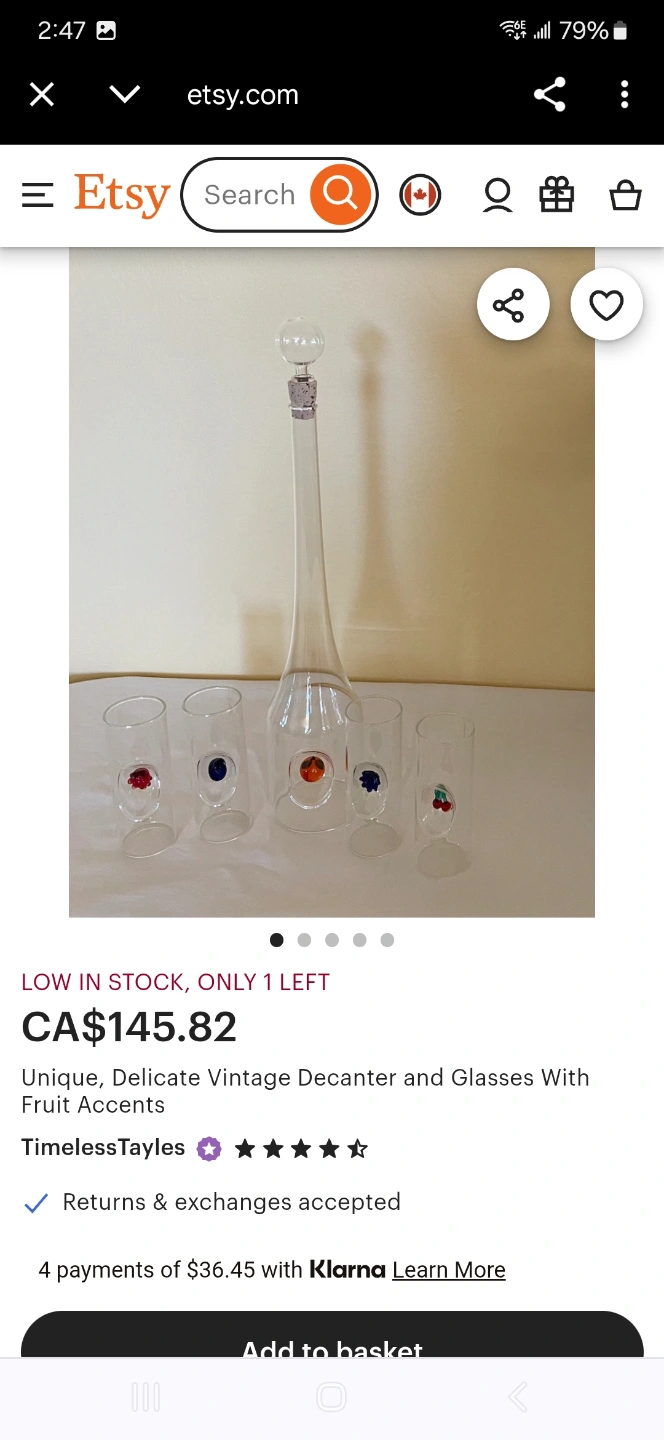Tap the orange search magnifier button
Image resolution: width=664 pixels, height=1440 pixels.
tap(340, 195)
